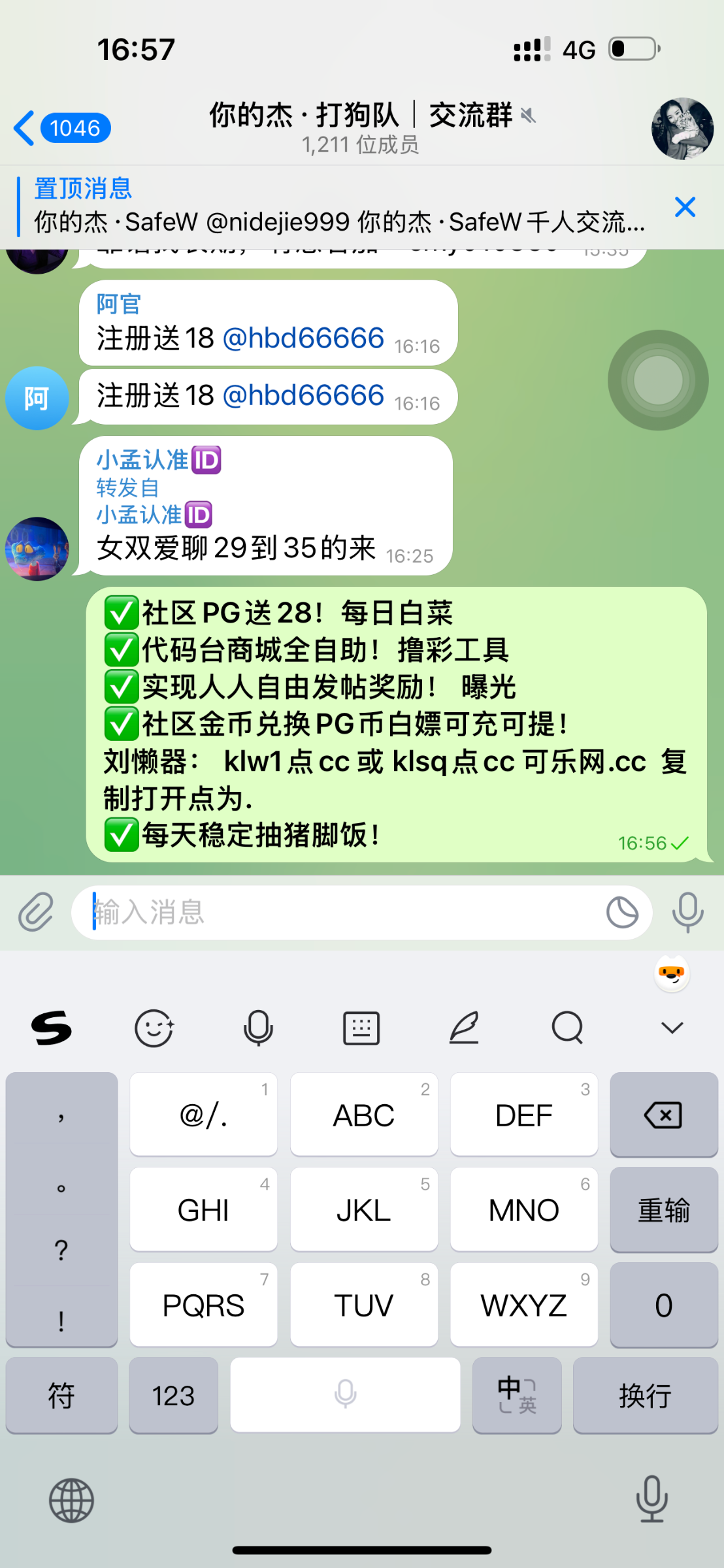Select the handwriting pen icon on keyboard toolbar
This screenshot has width=724, height=1568.
pos(464,1027)
